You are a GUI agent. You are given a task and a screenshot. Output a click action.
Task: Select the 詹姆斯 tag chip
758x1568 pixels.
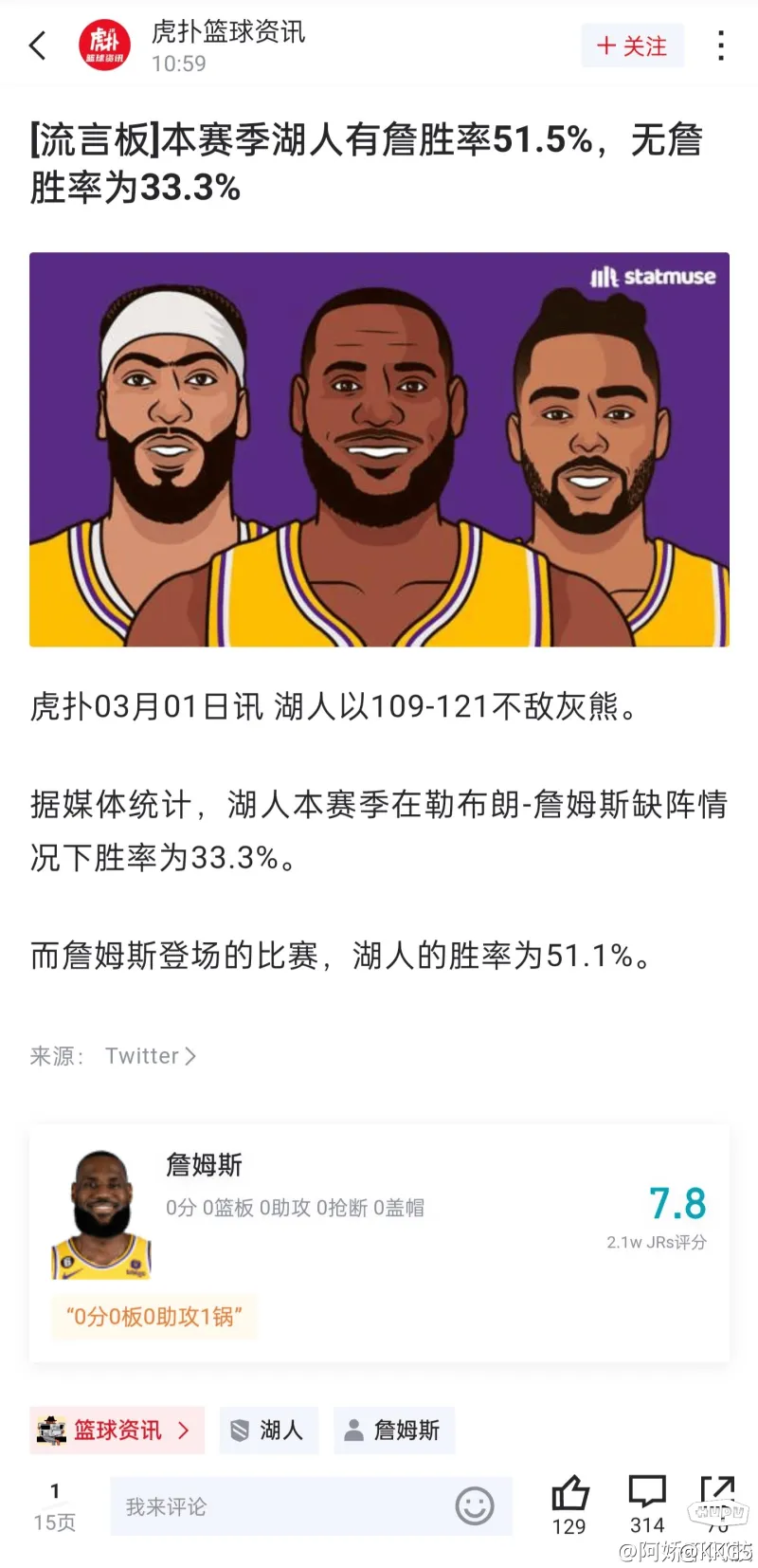click(394, 1431)
